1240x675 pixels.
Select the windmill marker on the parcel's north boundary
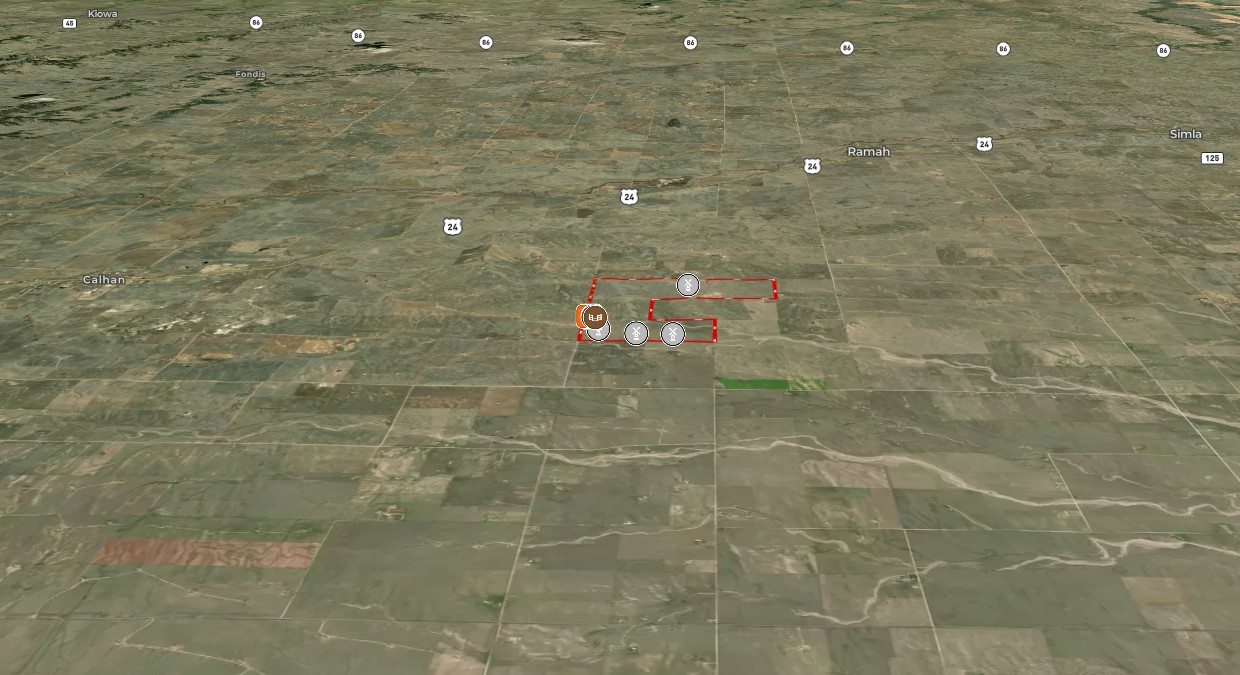coord(687,285)
